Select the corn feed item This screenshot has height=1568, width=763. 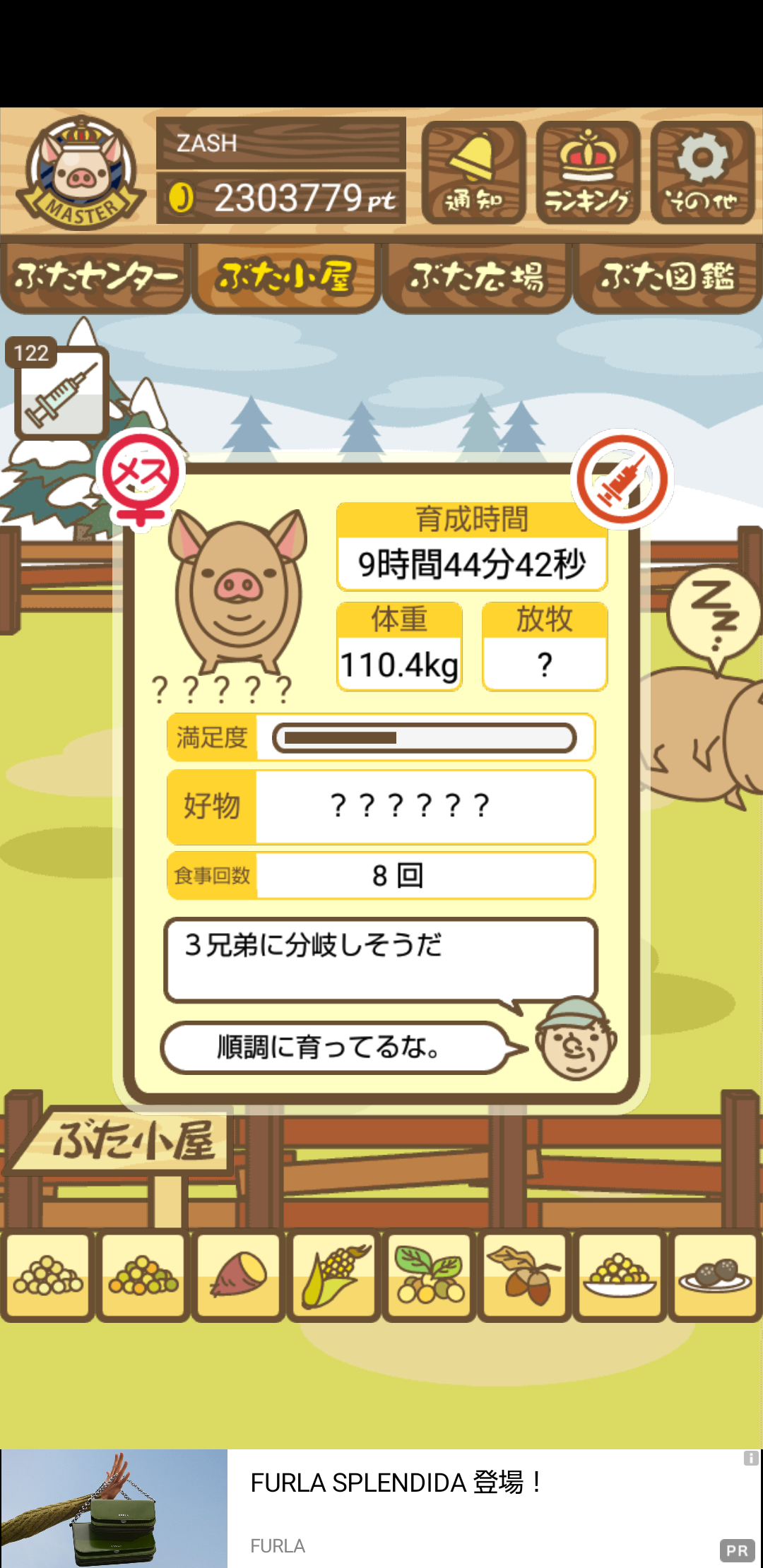(335, 1276)
